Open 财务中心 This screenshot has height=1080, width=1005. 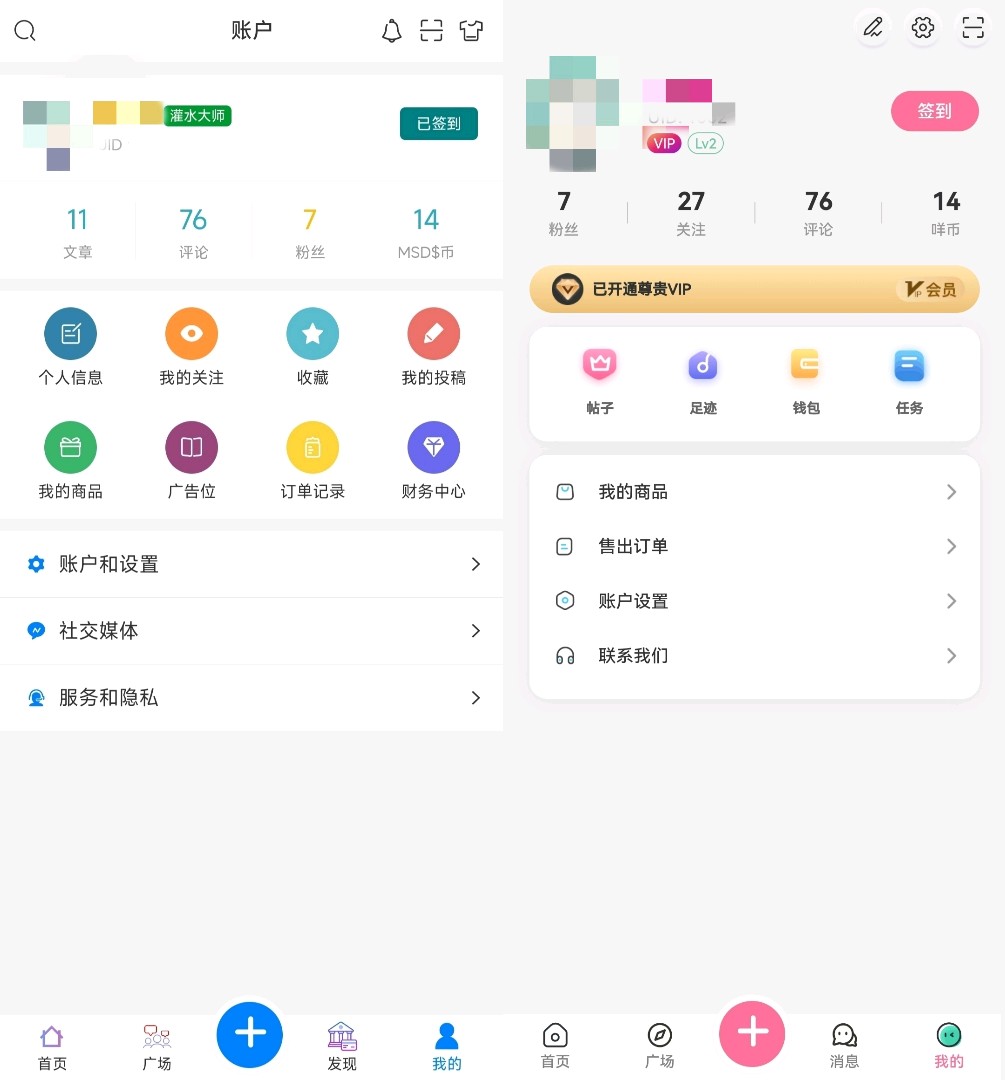click(x=433, y=460)
